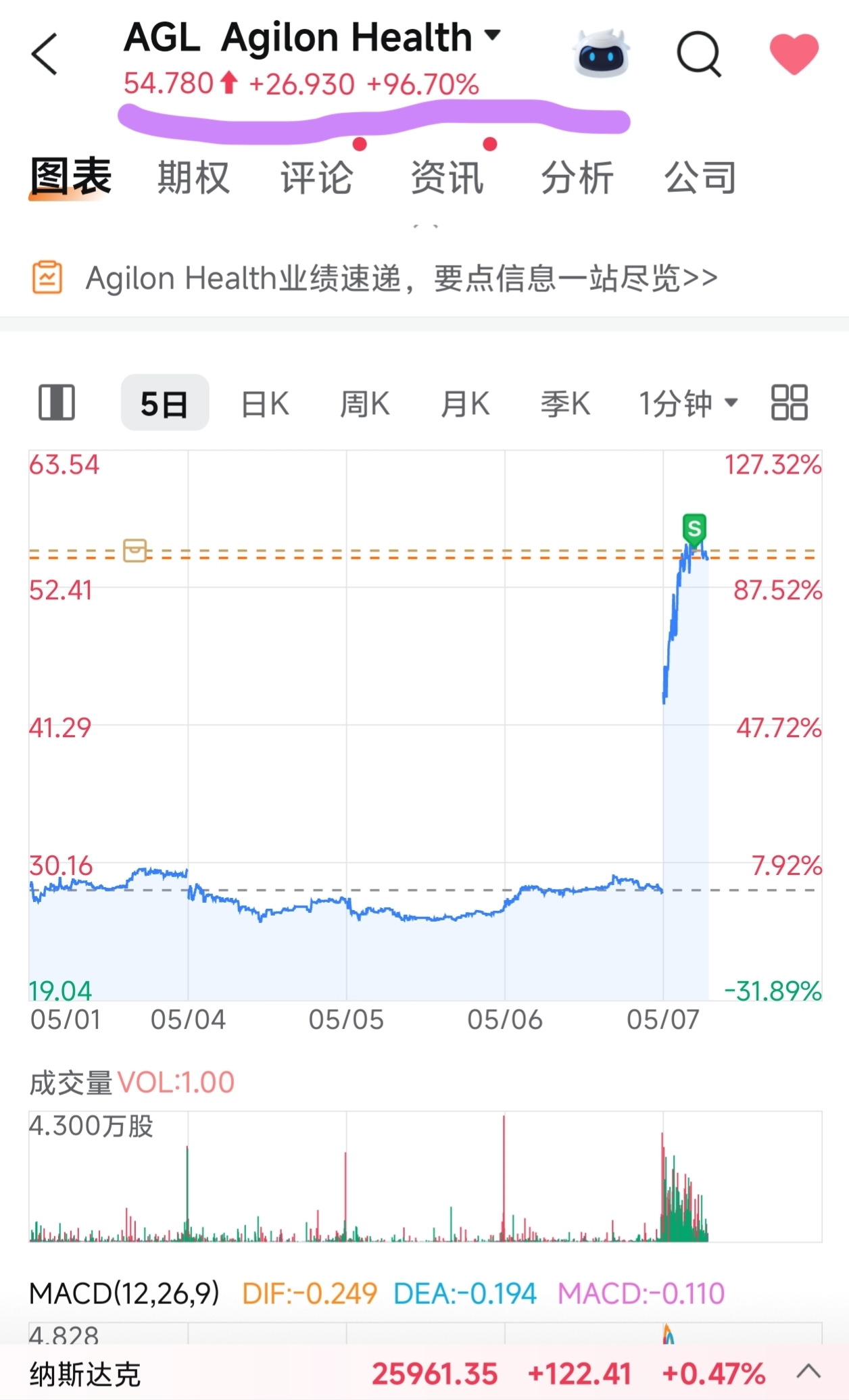The image size is (849, 1400).
Task: Go back using the top-left arrow
Action: coord(45,54)
